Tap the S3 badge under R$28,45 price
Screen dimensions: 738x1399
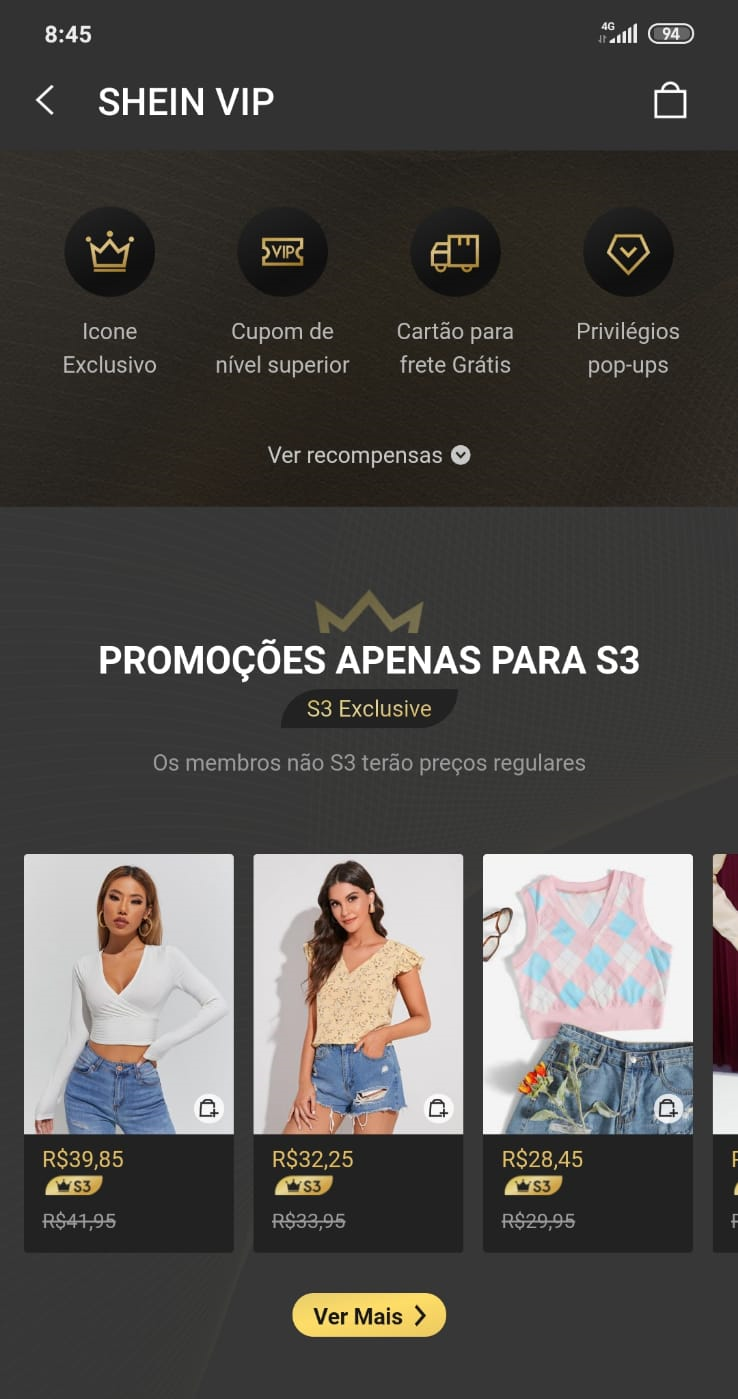532,1186
